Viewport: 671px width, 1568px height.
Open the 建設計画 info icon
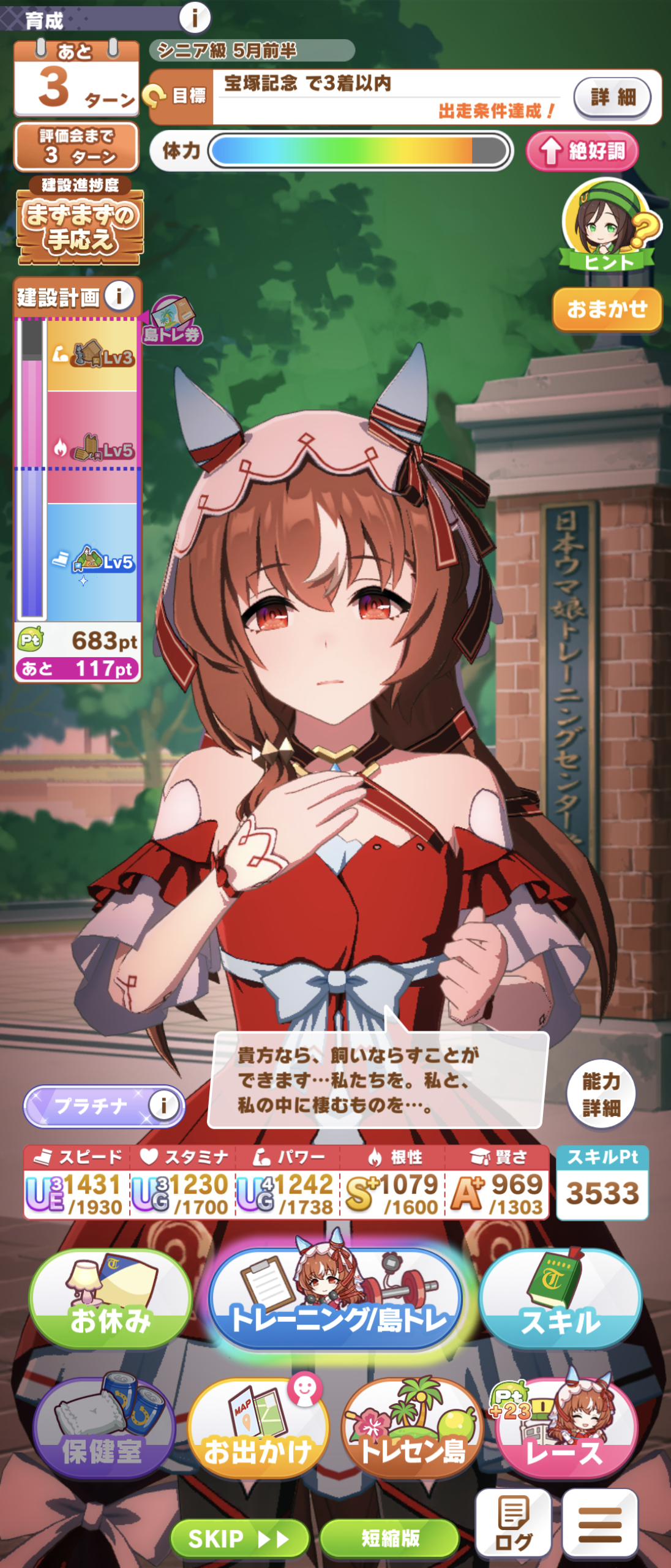pos(119,296)
